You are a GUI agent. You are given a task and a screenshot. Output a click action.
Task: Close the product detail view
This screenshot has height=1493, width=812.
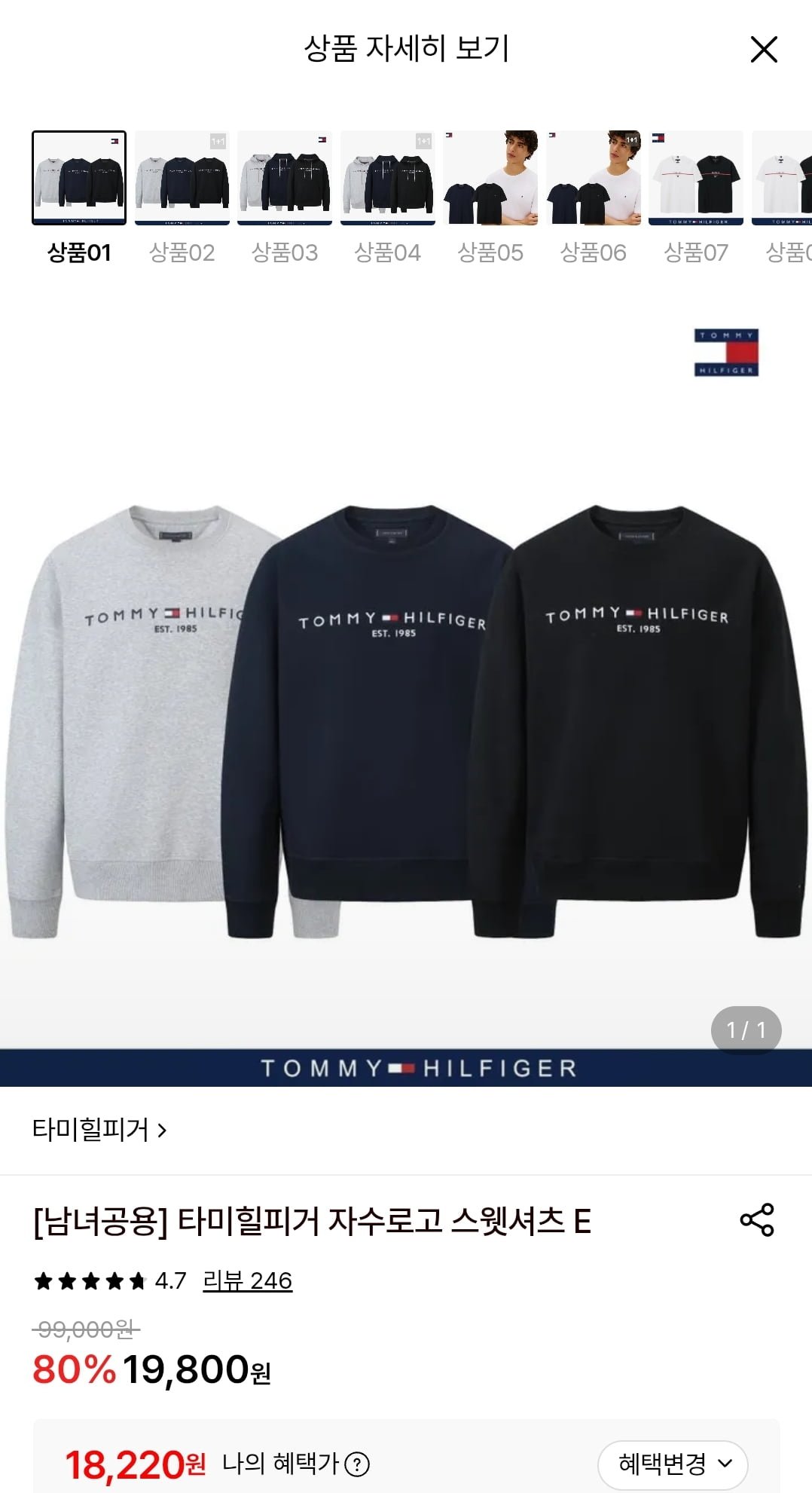764,50
